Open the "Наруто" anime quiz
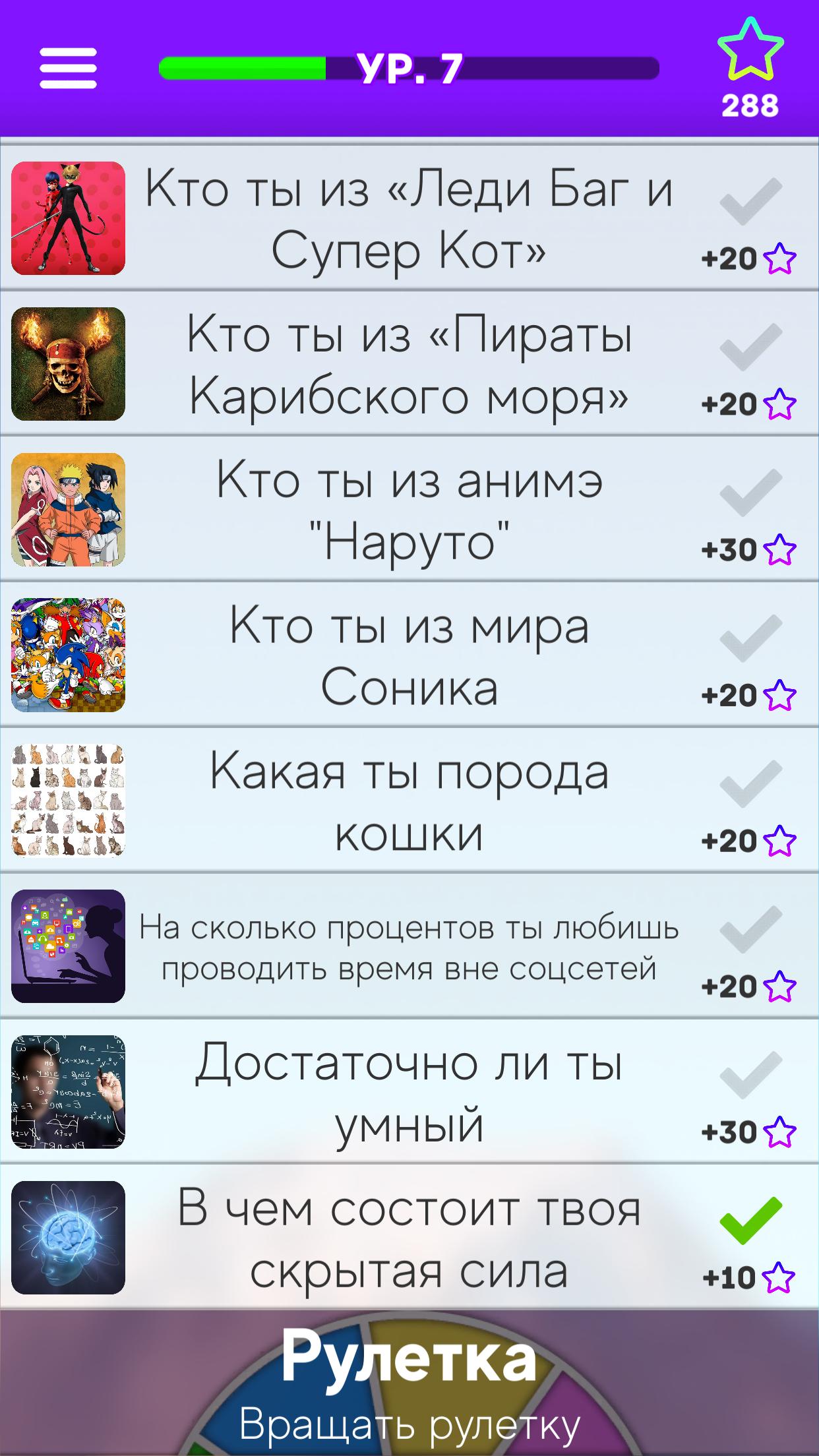Screen dimensions: 819x1456 point(409,509)
